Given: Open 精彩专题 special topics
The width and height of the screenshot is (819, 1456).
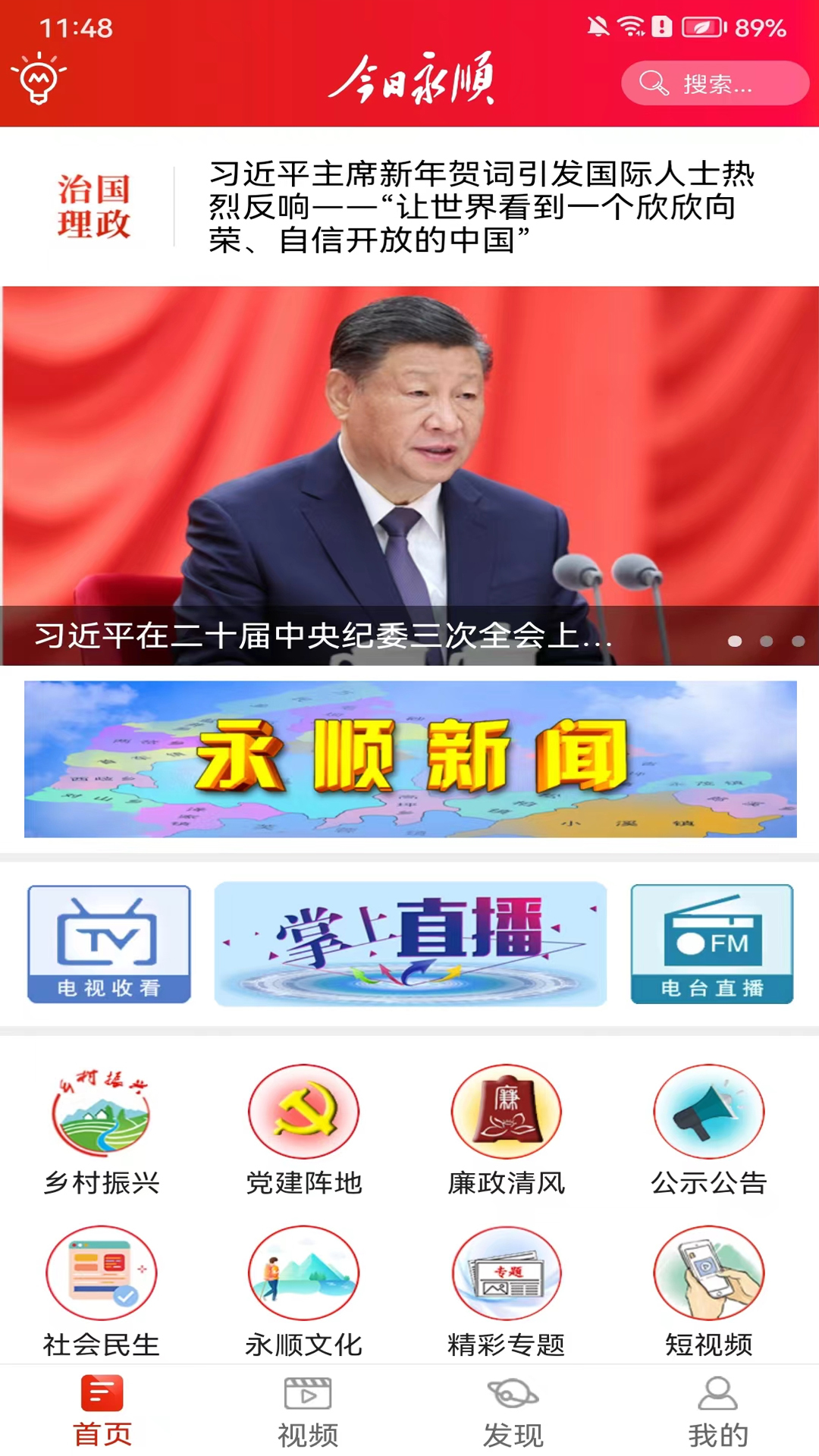Looking at the screenshot, I should 507,1291.
